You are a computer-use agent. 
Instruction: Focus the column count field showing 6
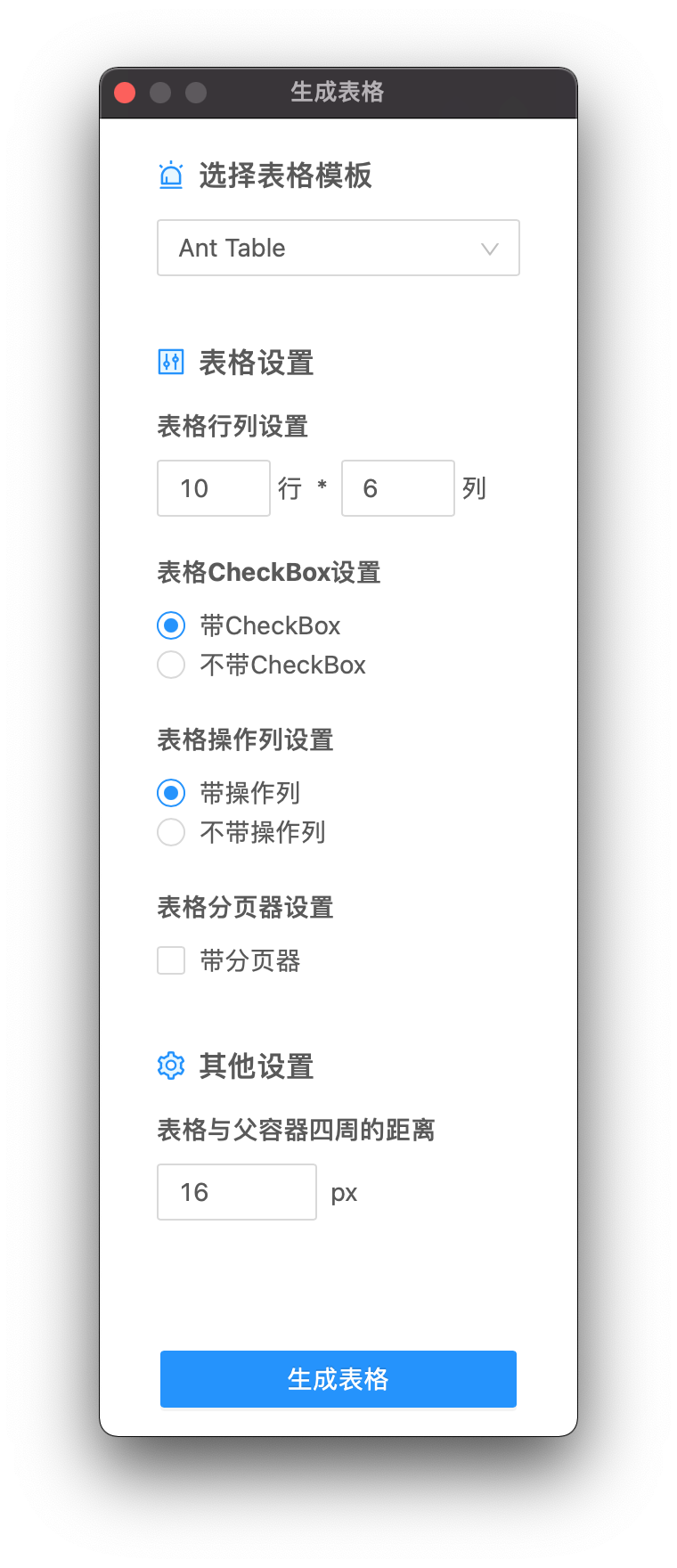tap(397, 488)
